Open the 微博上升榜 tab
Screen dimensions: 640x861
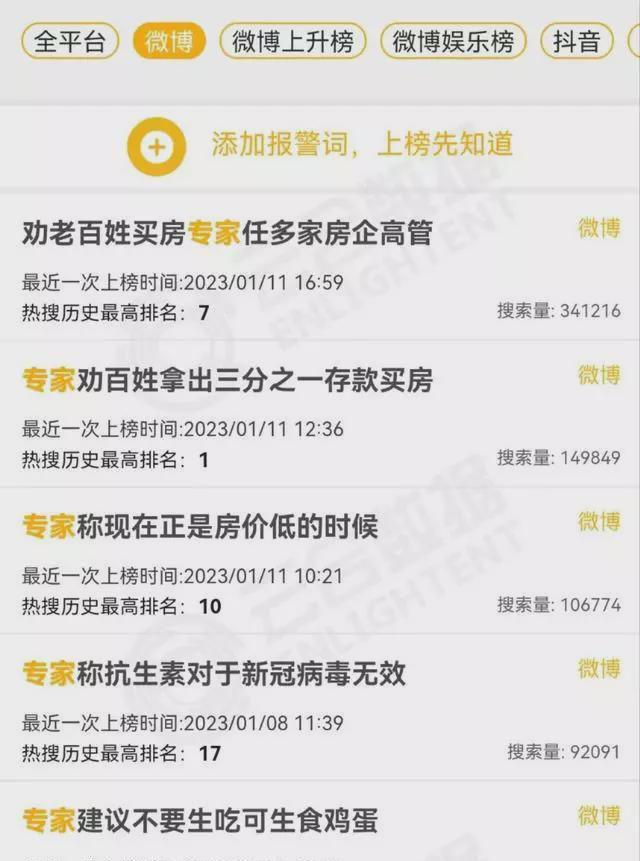tap(292, 41)
